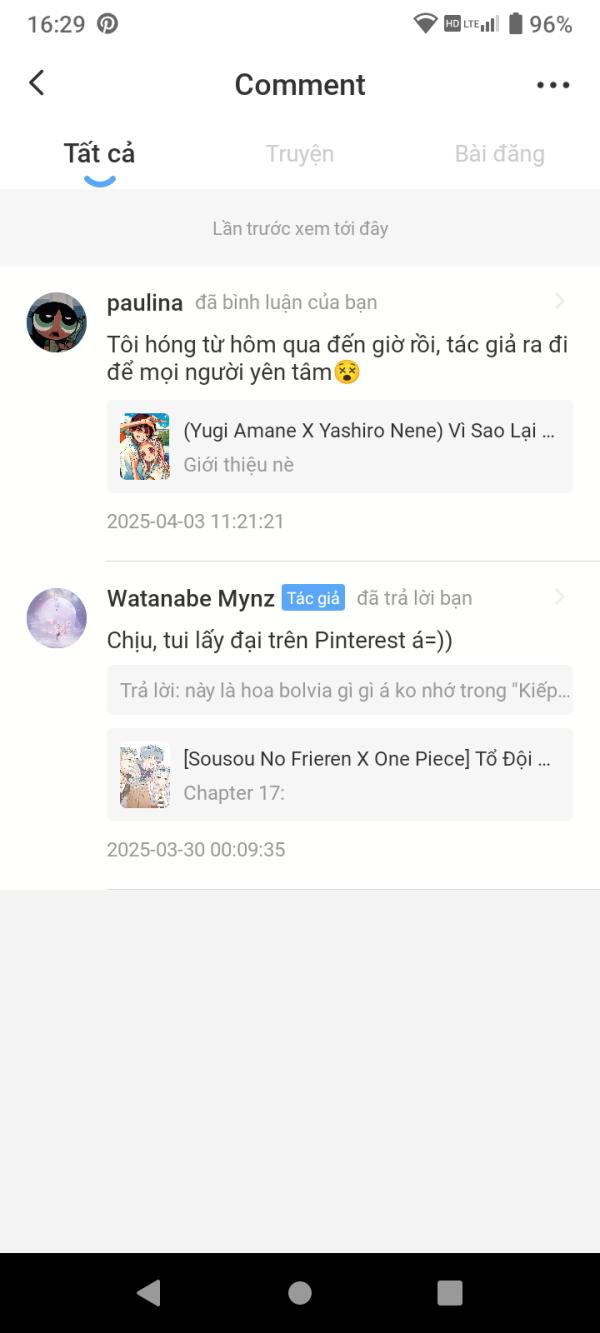Open the quoted reply about hoa bolvia

(340, 690)
